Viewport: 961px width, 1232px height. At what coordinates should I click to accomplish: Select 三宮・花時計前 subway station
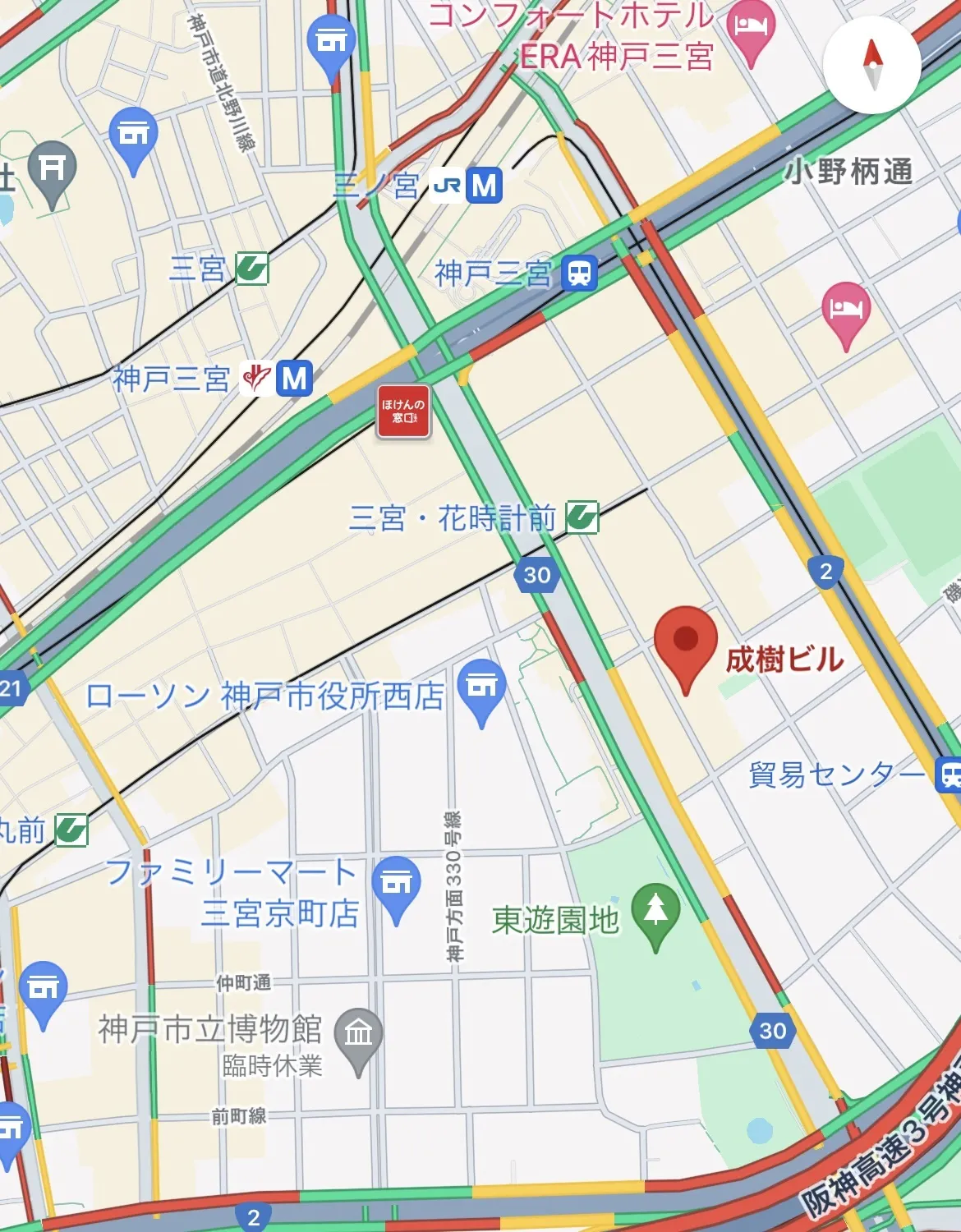pyautogui.click(x=582, y=517)
